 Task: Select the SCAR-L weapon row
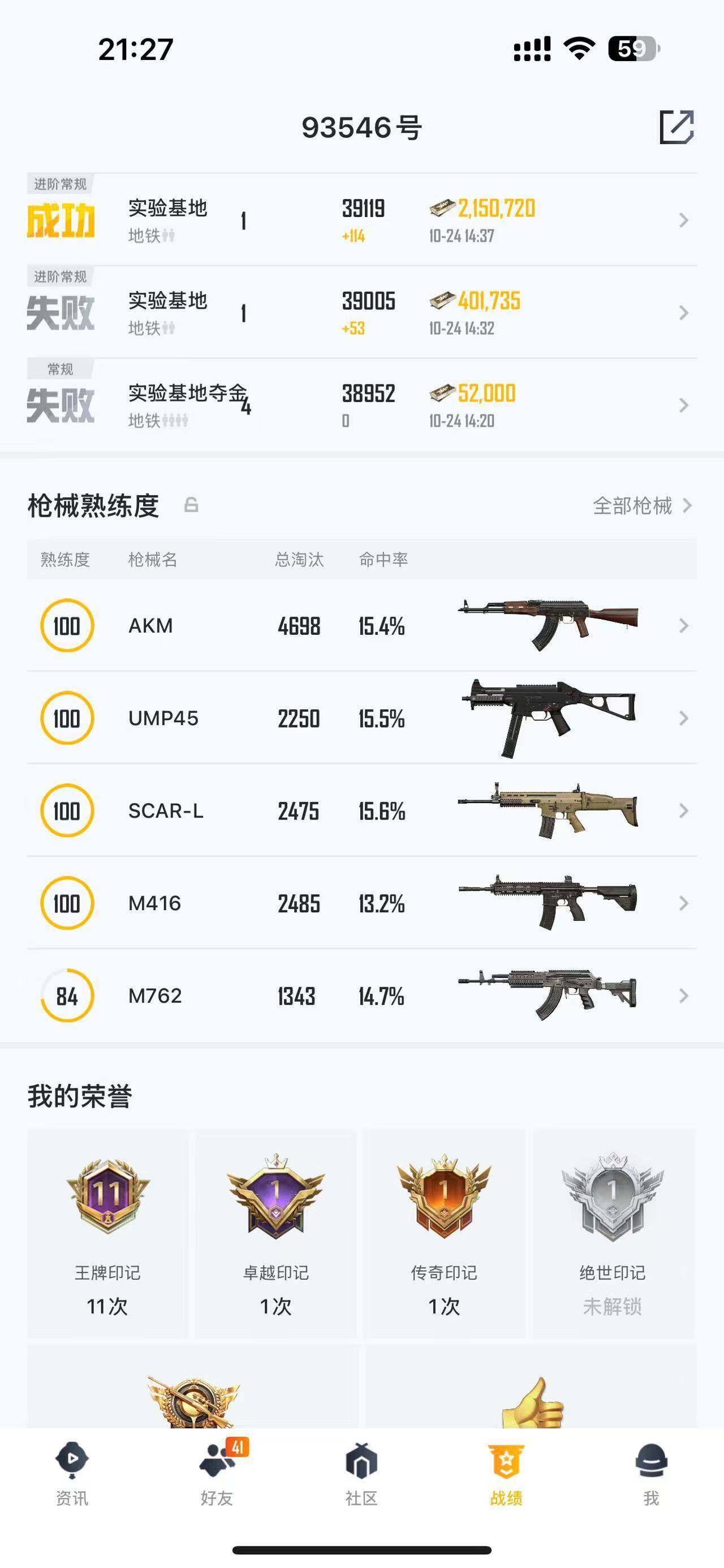coord(361,811)
